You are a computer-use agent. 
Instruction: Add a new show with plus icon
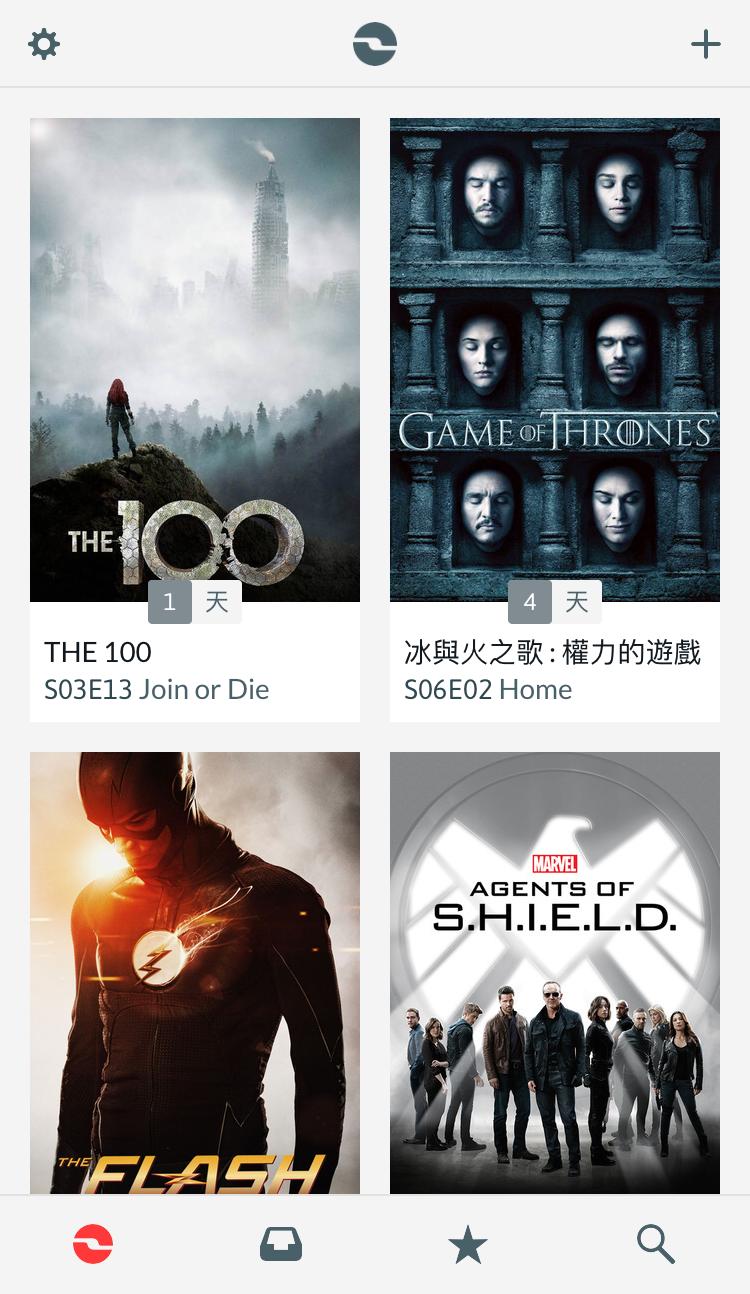[x=705, y=44]
